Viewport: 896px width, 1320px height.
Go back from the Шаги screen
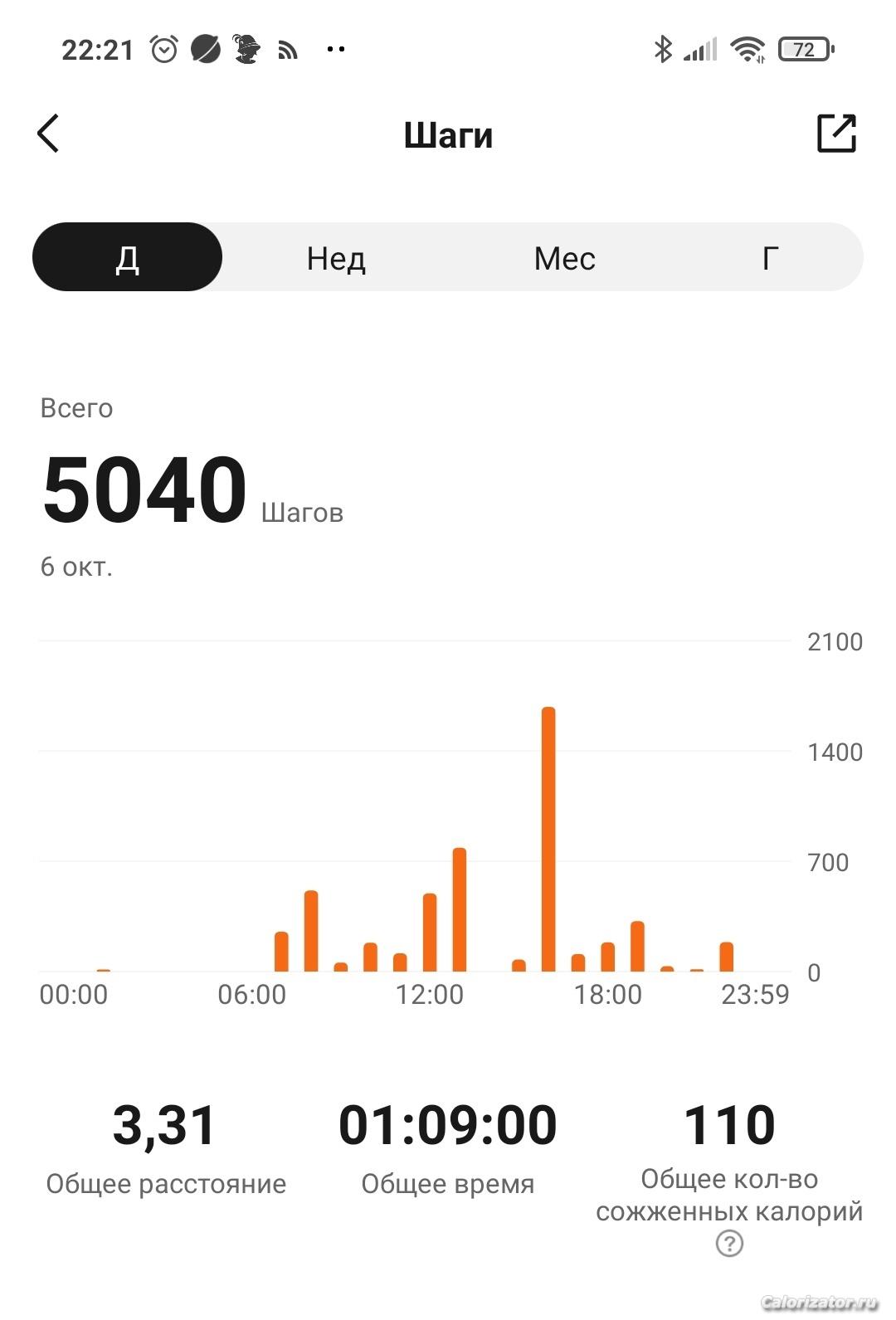49,134
